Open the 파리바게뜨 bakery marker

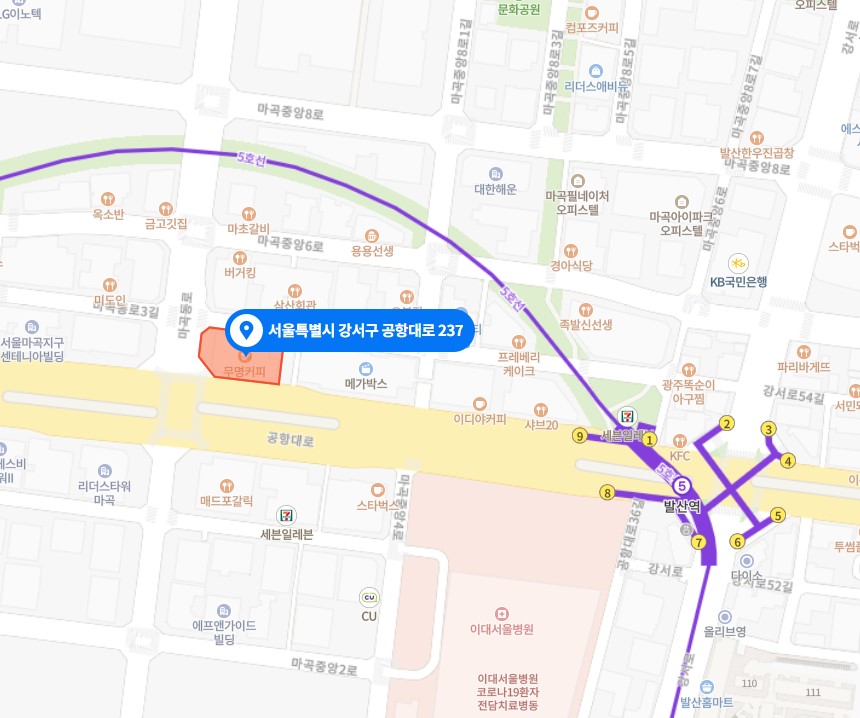804,350
